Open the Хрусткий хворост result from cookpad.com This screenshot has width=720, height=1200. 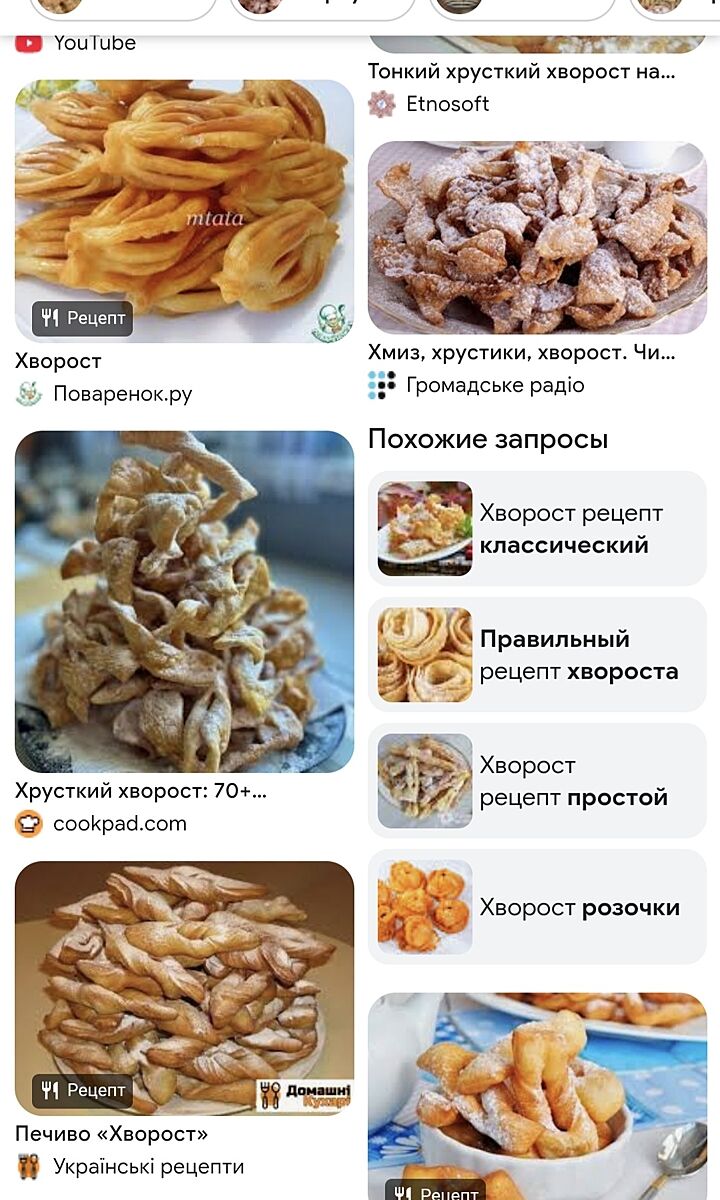tap(184, 601)
